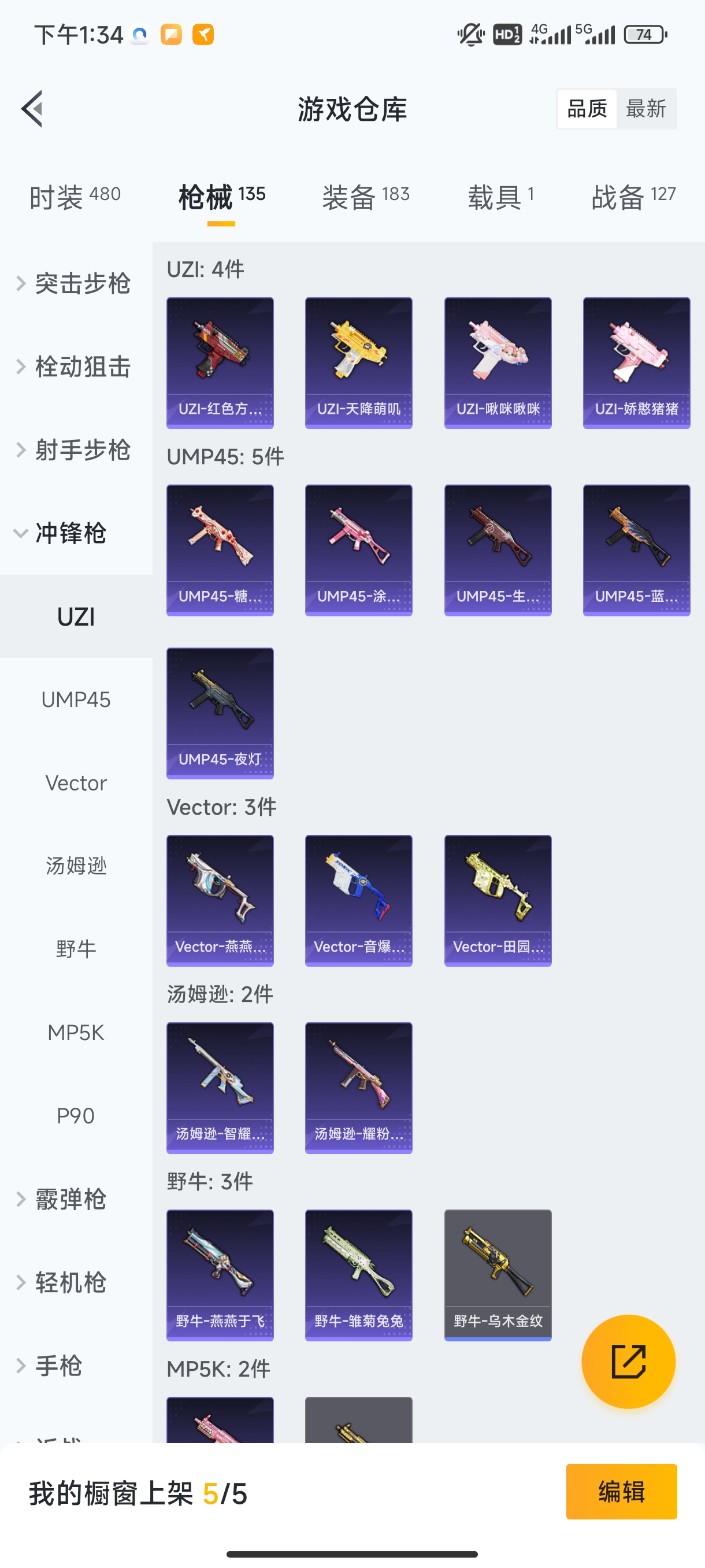Screen dimensions: 705x1568
Task: Open the 载具 tab
Action: (x=500, y=197)
